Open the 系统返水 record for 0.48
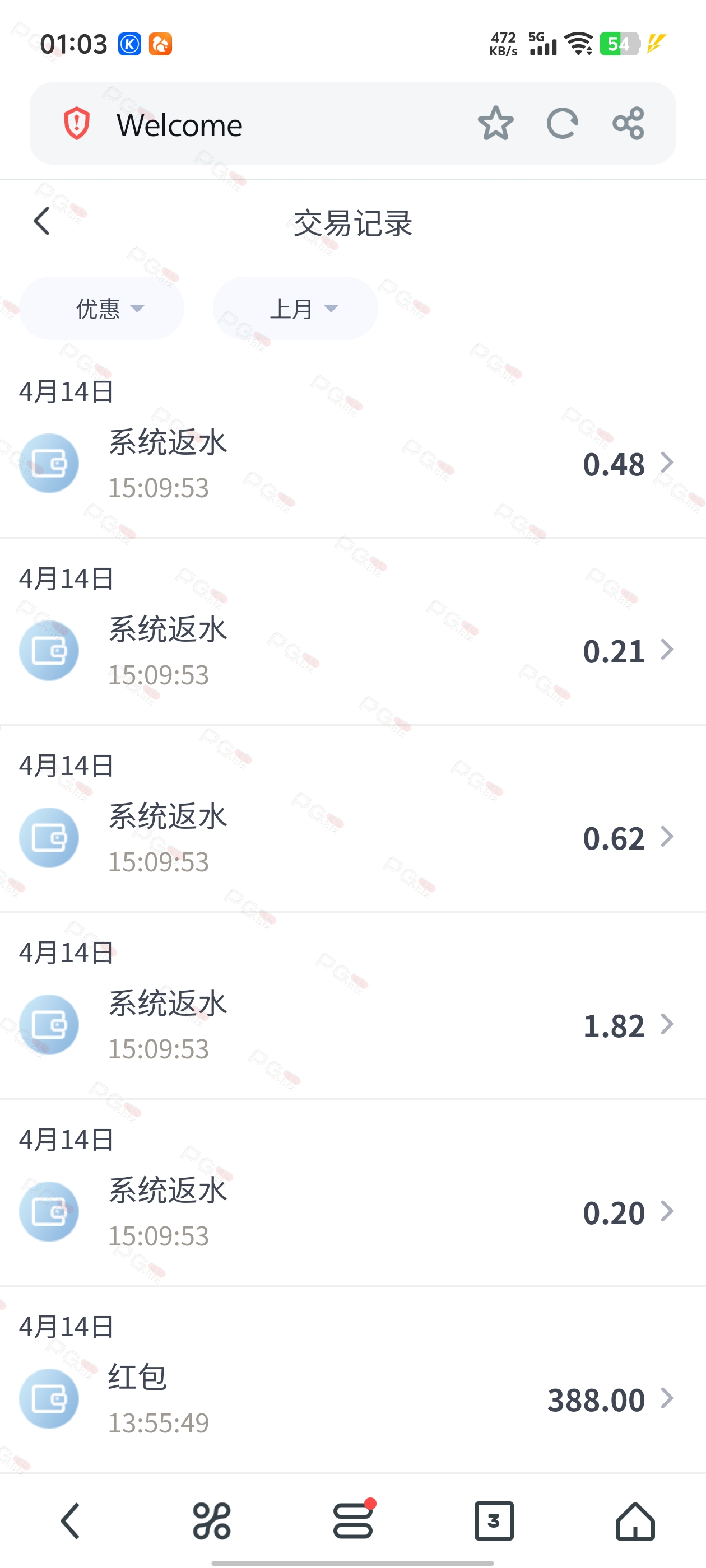 coord(352,464)
